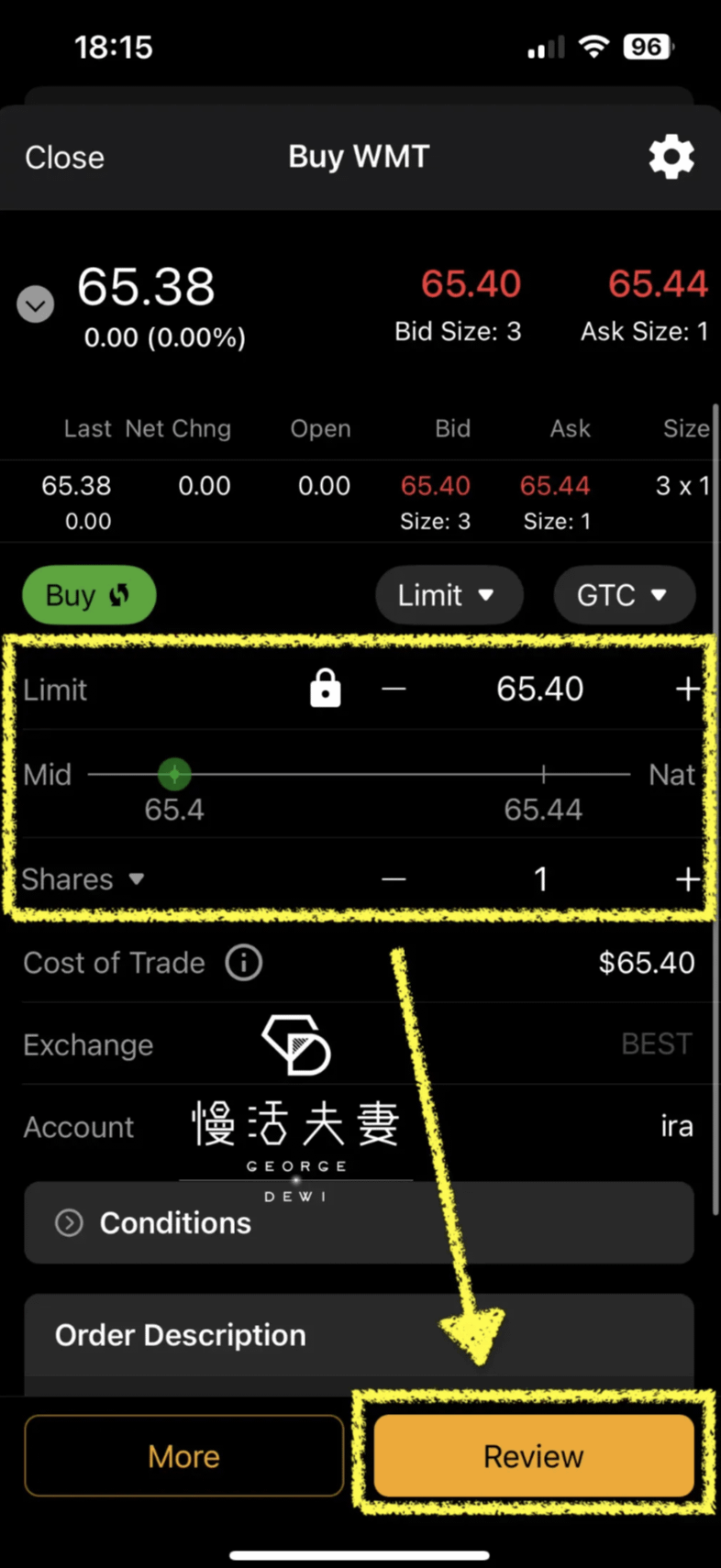
Task: Select the ira account row
Action: pos(358,1127)
